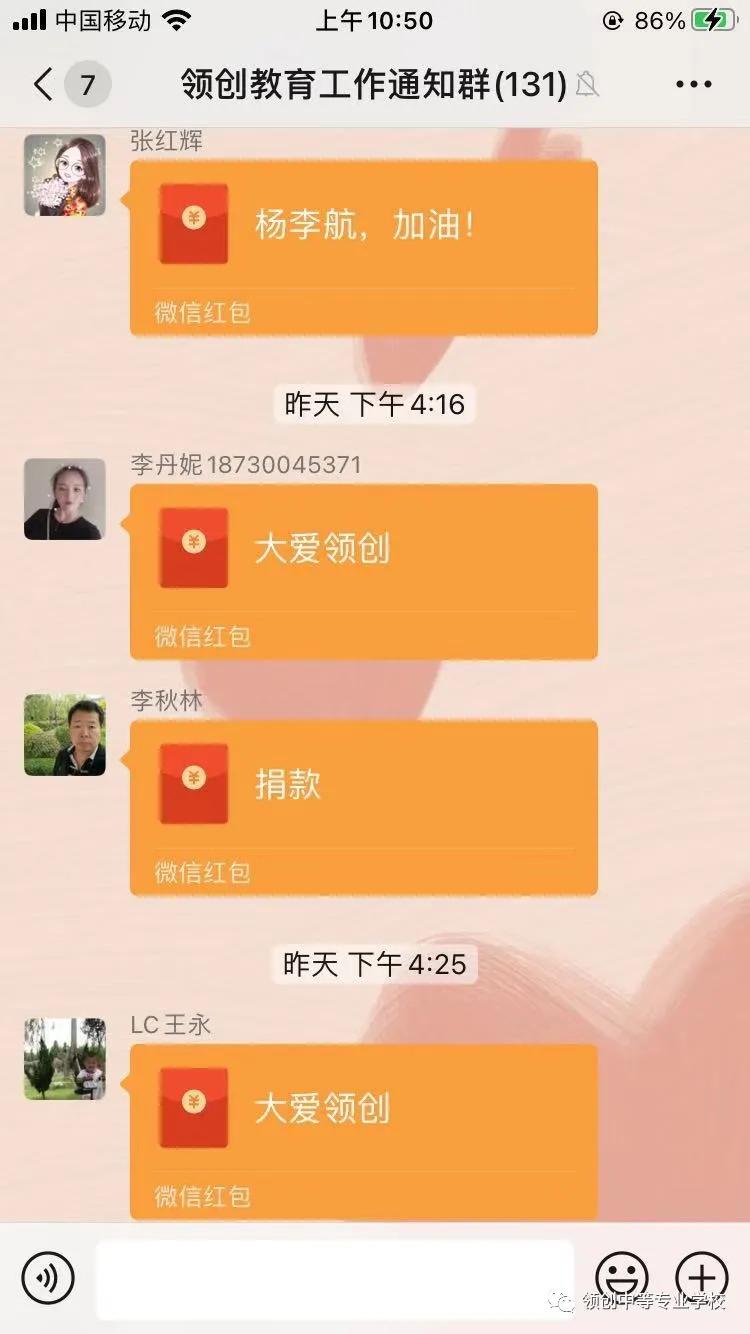The image size is (750, 1334).
Task: Open 李秋林's red packet 捐款
Action: [x=363, y=806]
